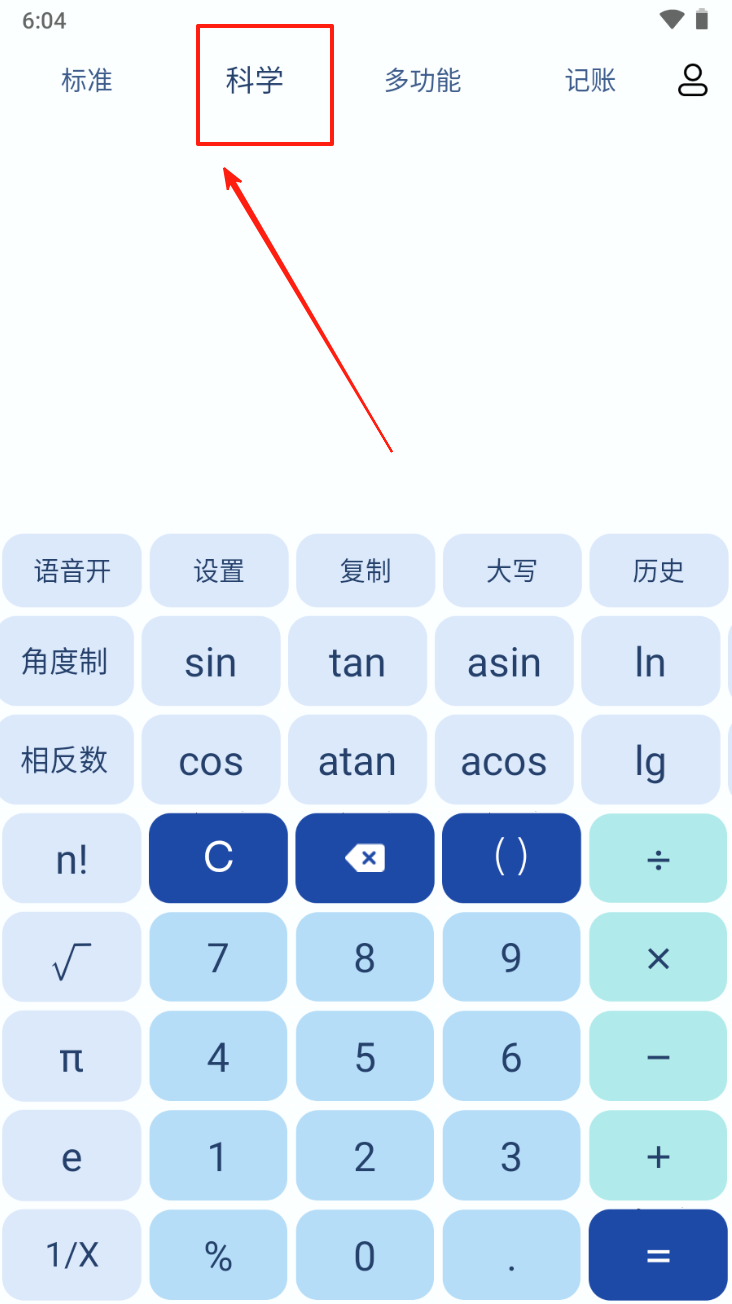Open calculation 历史 history
The height and width of the screenshot is (1304, 732).
pos(658,571)
